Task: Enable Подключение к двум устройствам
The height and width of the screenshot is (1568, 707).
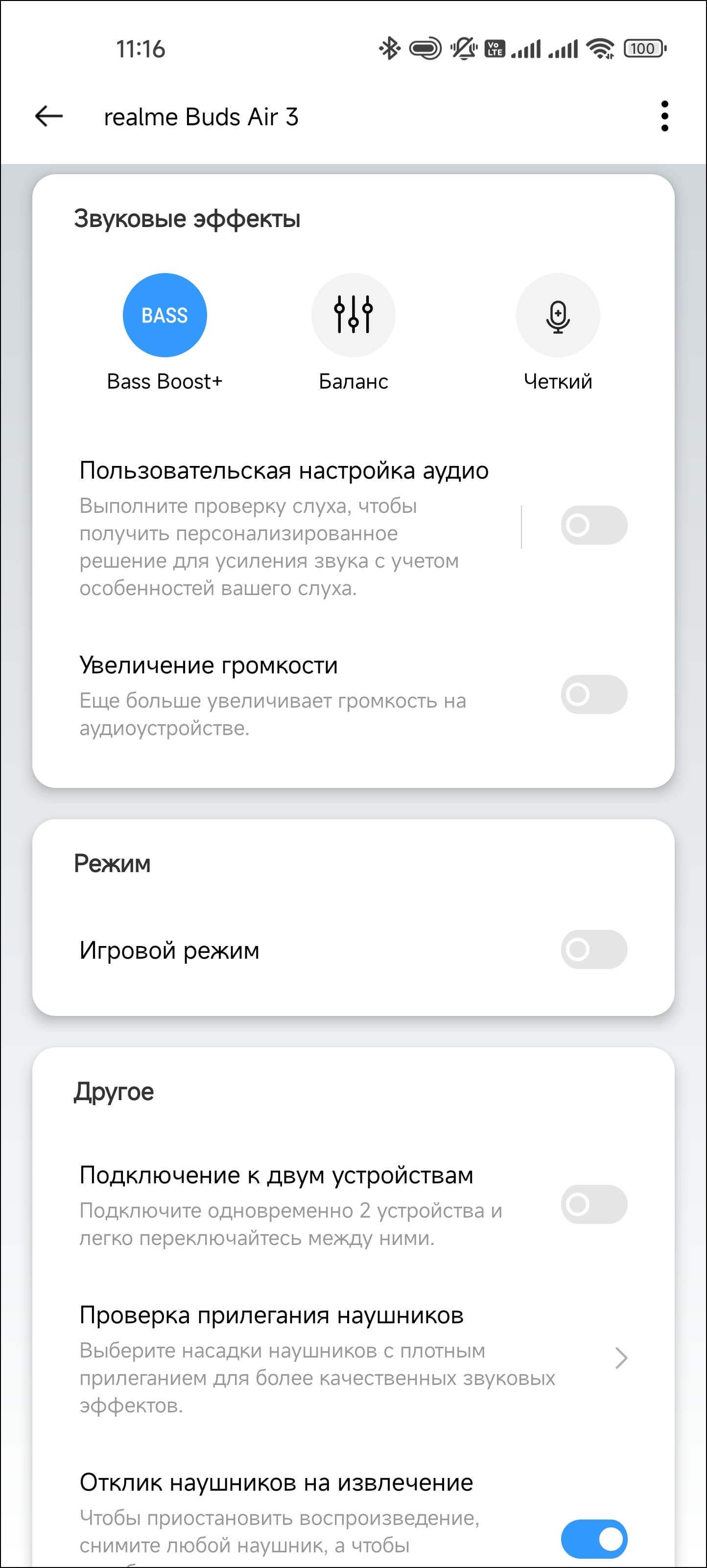Action: tap(594, 1204)
